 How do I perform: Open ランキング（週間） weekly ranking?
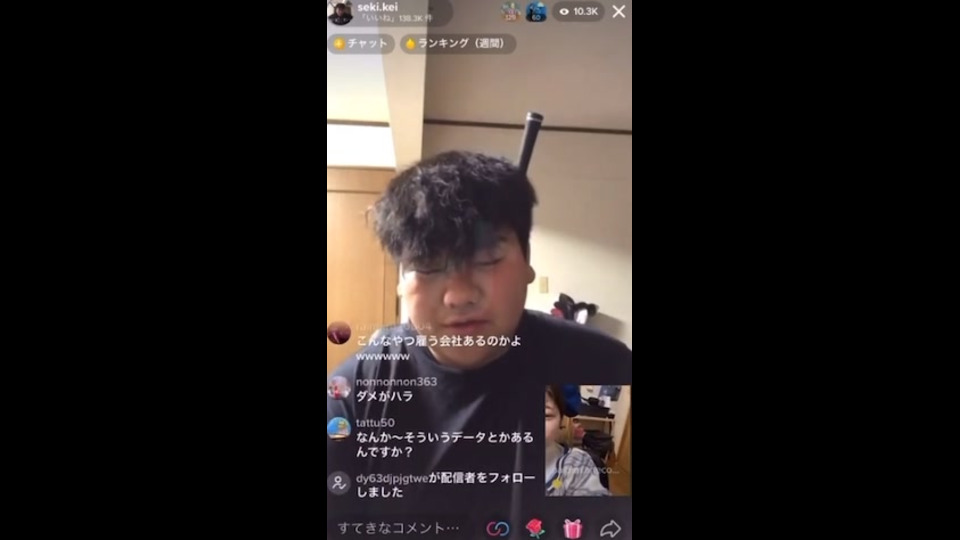tap(458, 44)
